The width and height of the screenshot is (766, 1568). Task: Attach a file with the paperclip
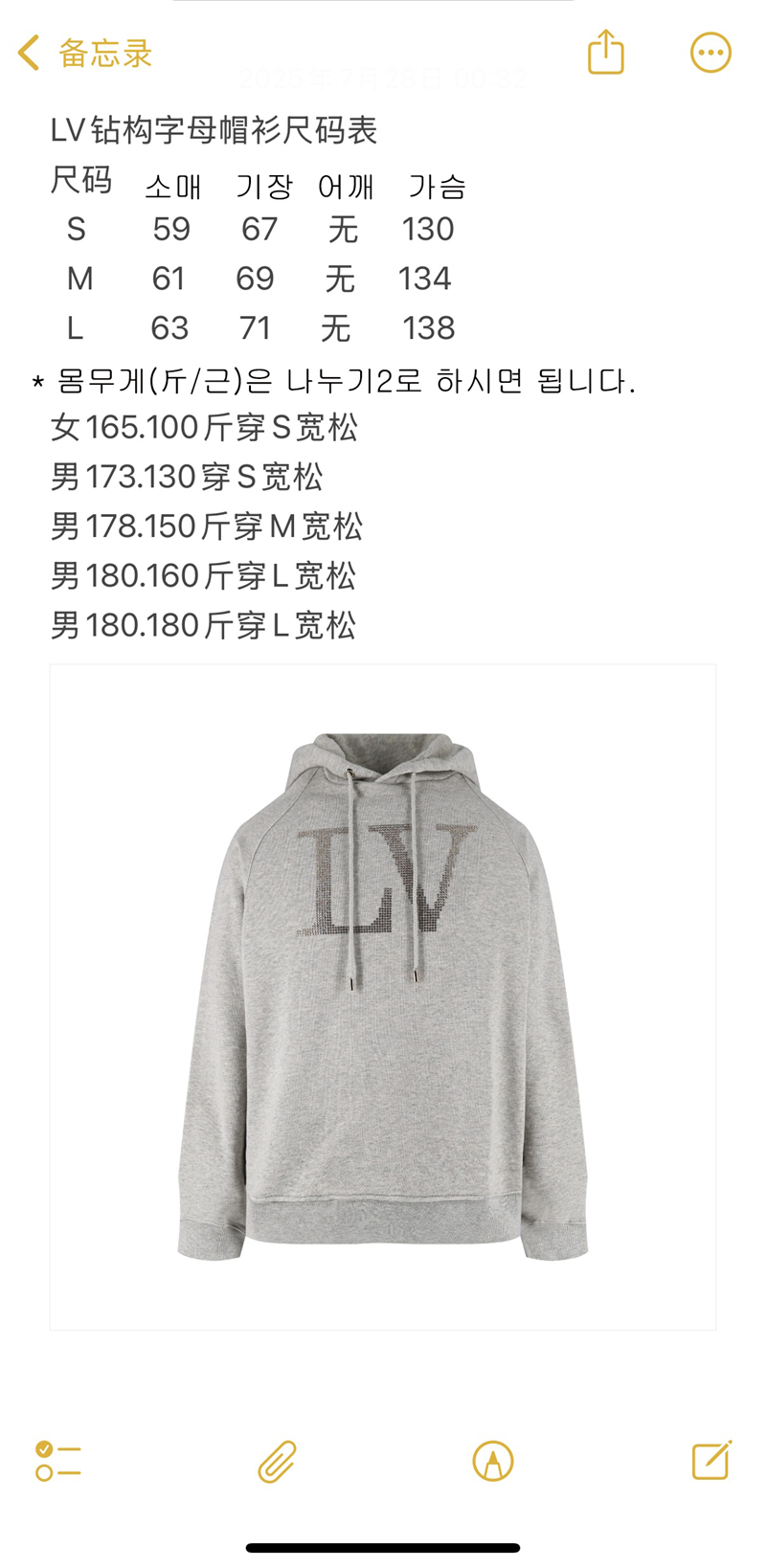pyautogui.click(x=277, y=1462)
